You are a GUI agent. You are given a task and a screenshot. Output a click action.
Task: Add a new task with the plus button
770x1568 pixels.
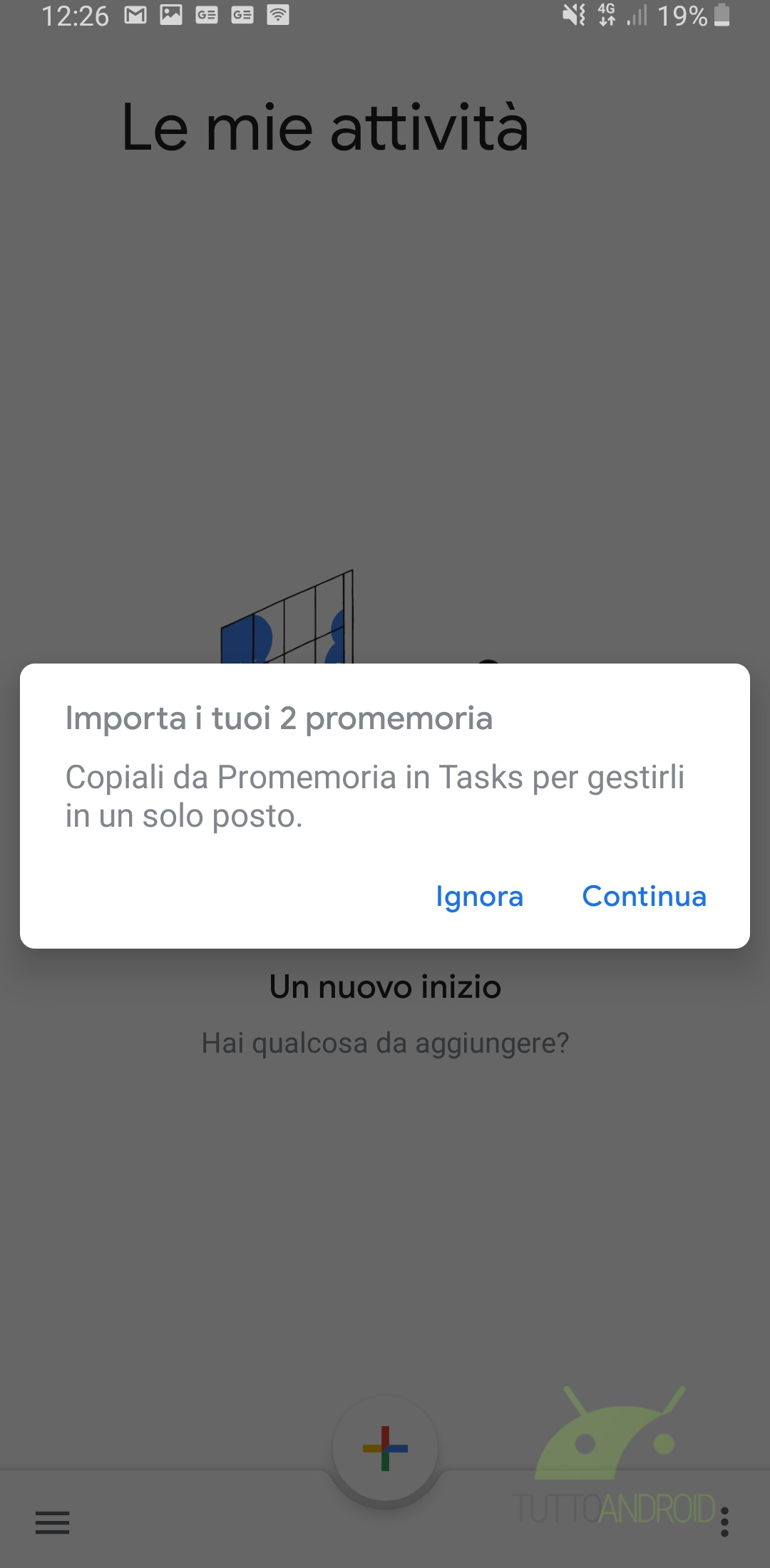click(385, 1448)
